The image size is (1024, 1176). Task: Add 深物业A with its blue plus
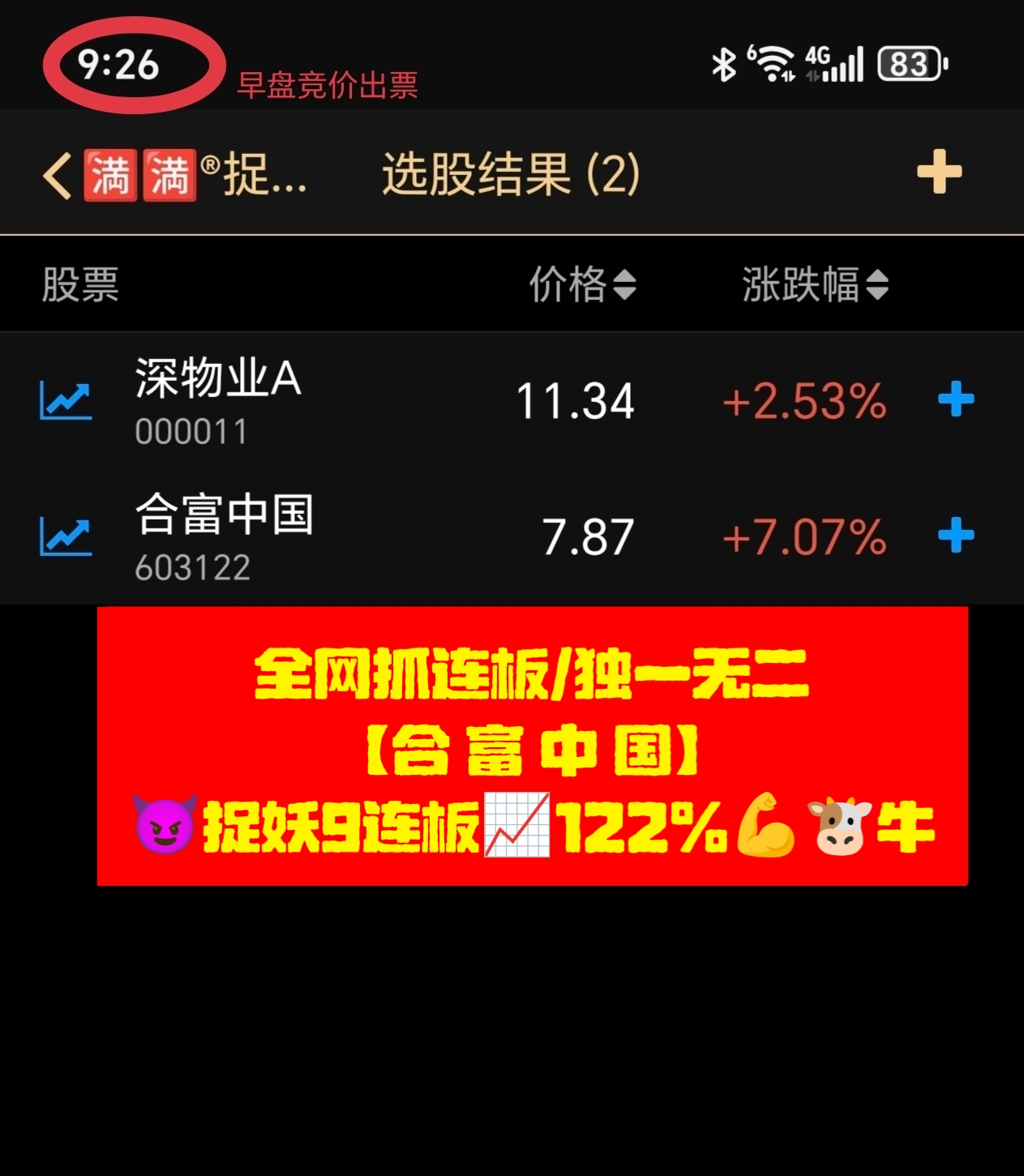[956, 399]
